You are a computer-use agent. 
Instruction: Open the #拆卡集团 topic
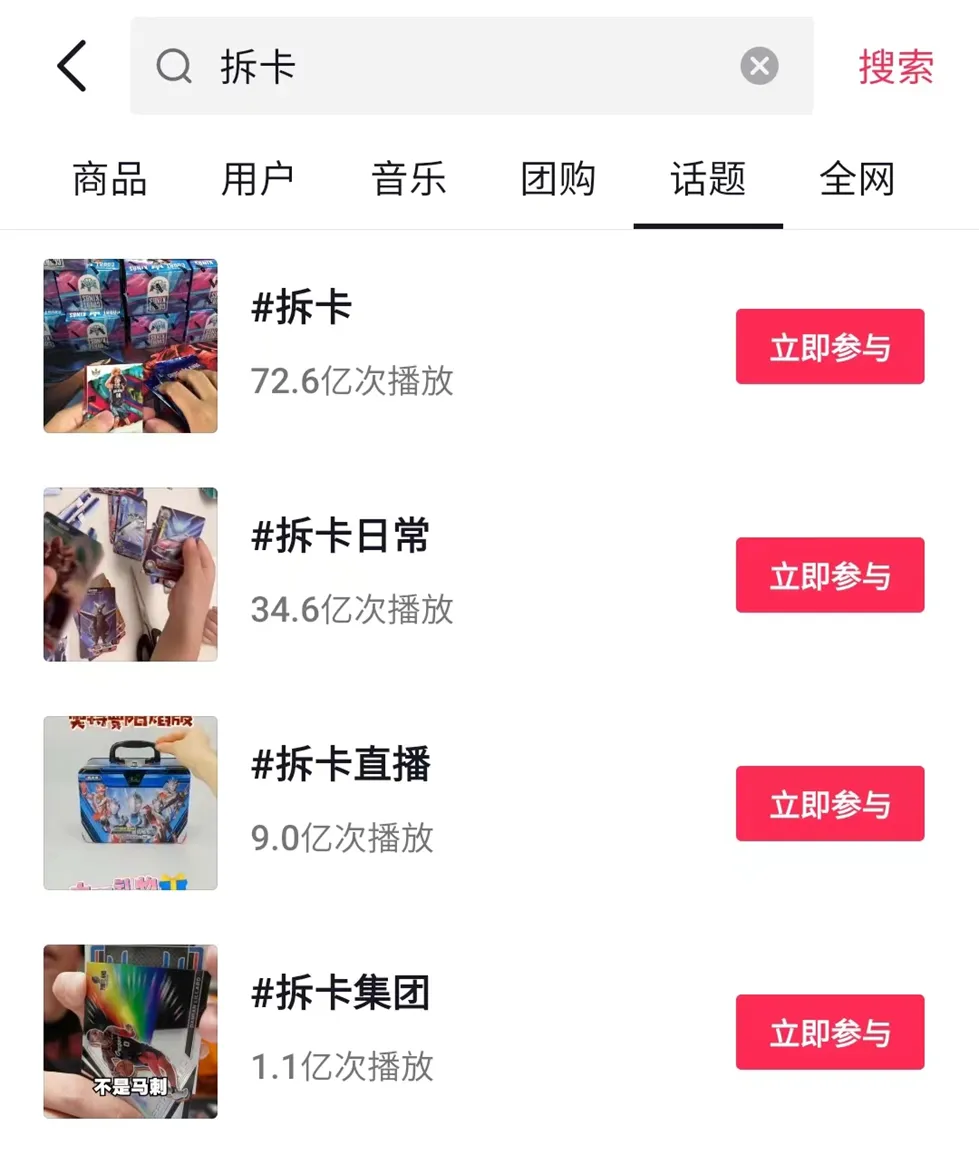tap(340, 994)
